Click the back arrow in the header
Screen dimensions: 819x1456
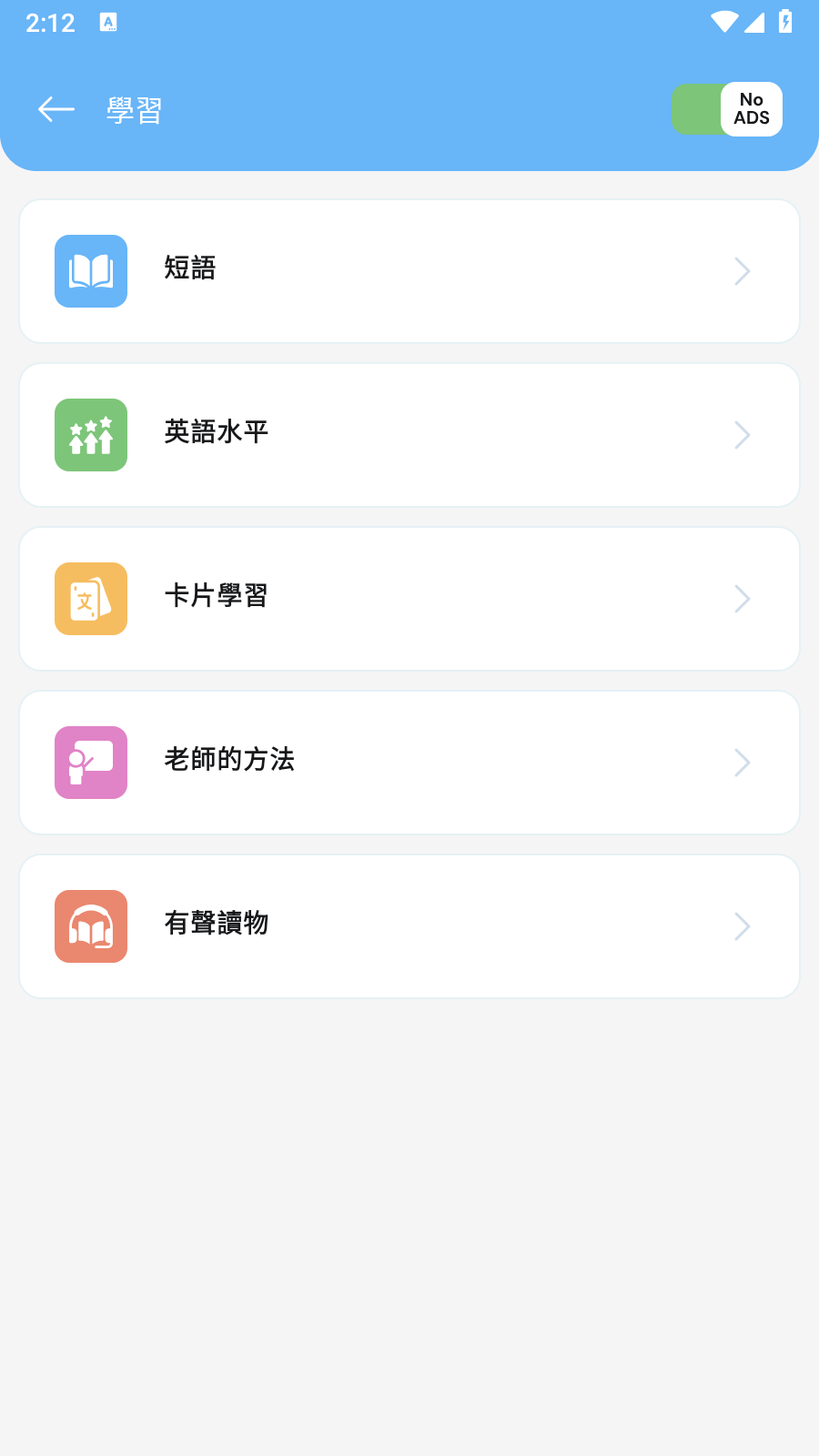(x=56, y=108)
